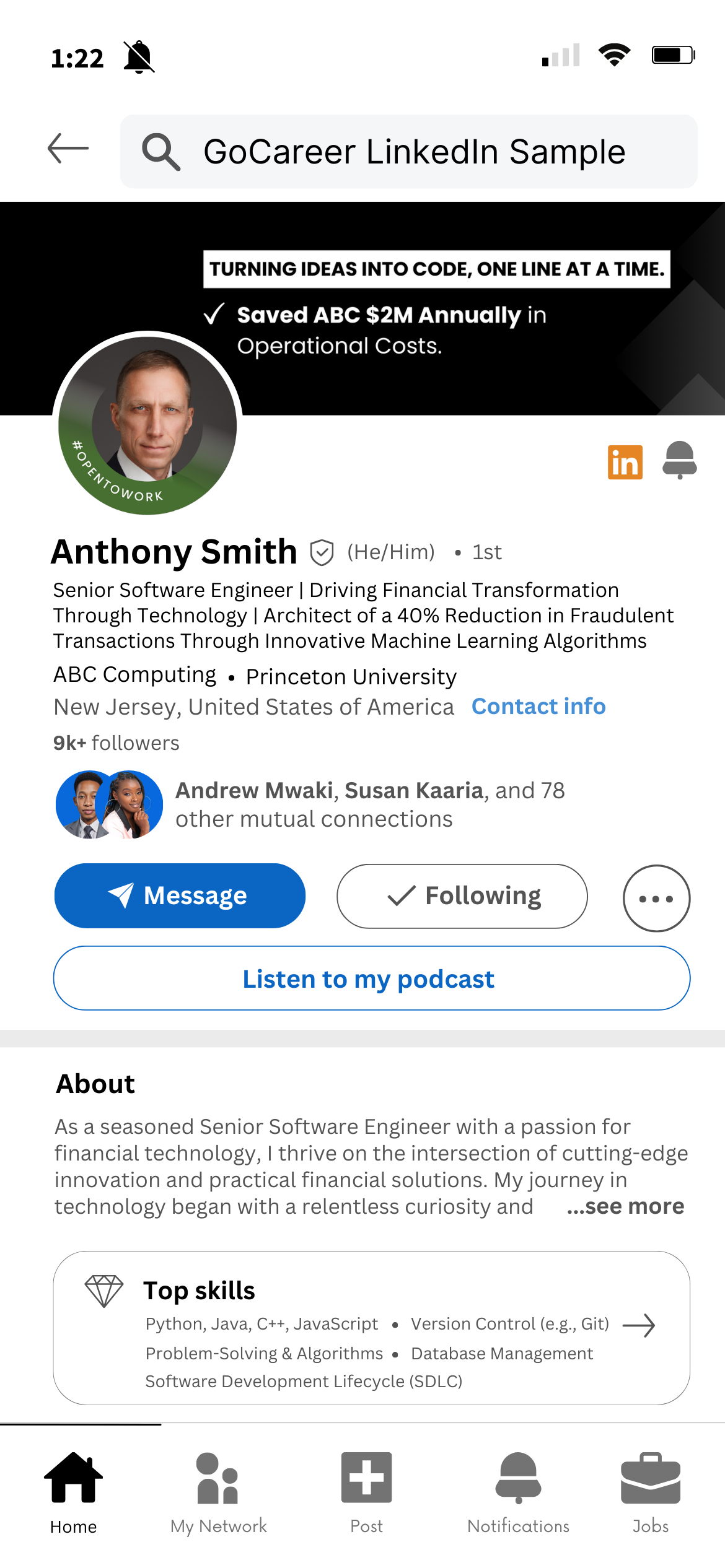Open Contact info link
This screenshot has width=725, height=1568.
pyautogui.click(x=538, y=707)
